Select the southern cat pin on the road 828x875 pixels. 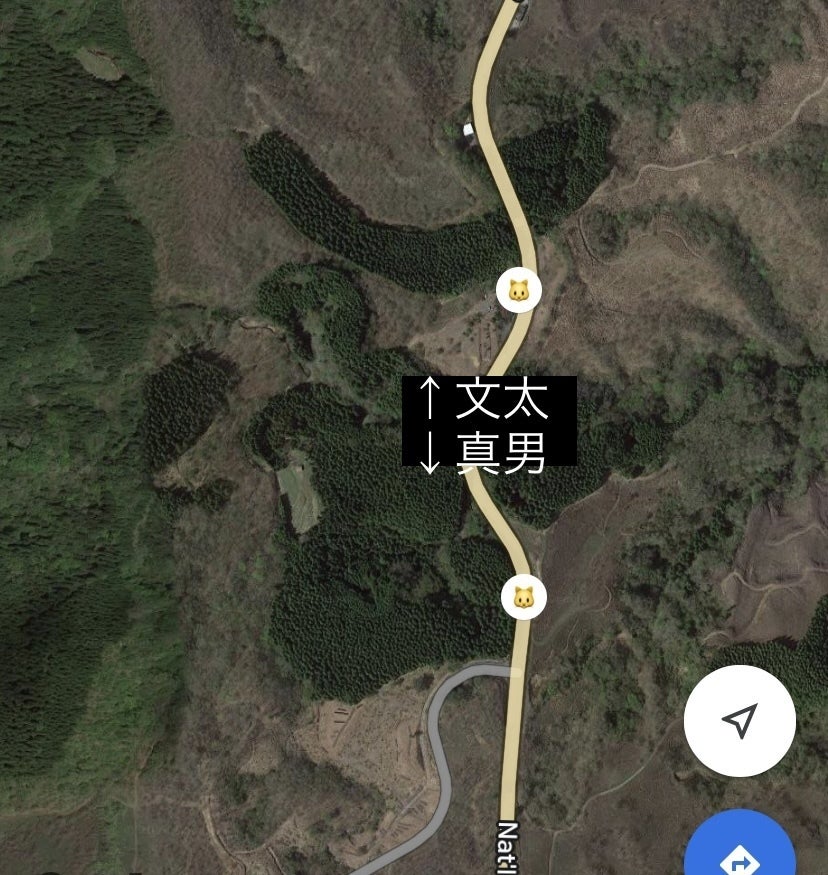(523, 598)
